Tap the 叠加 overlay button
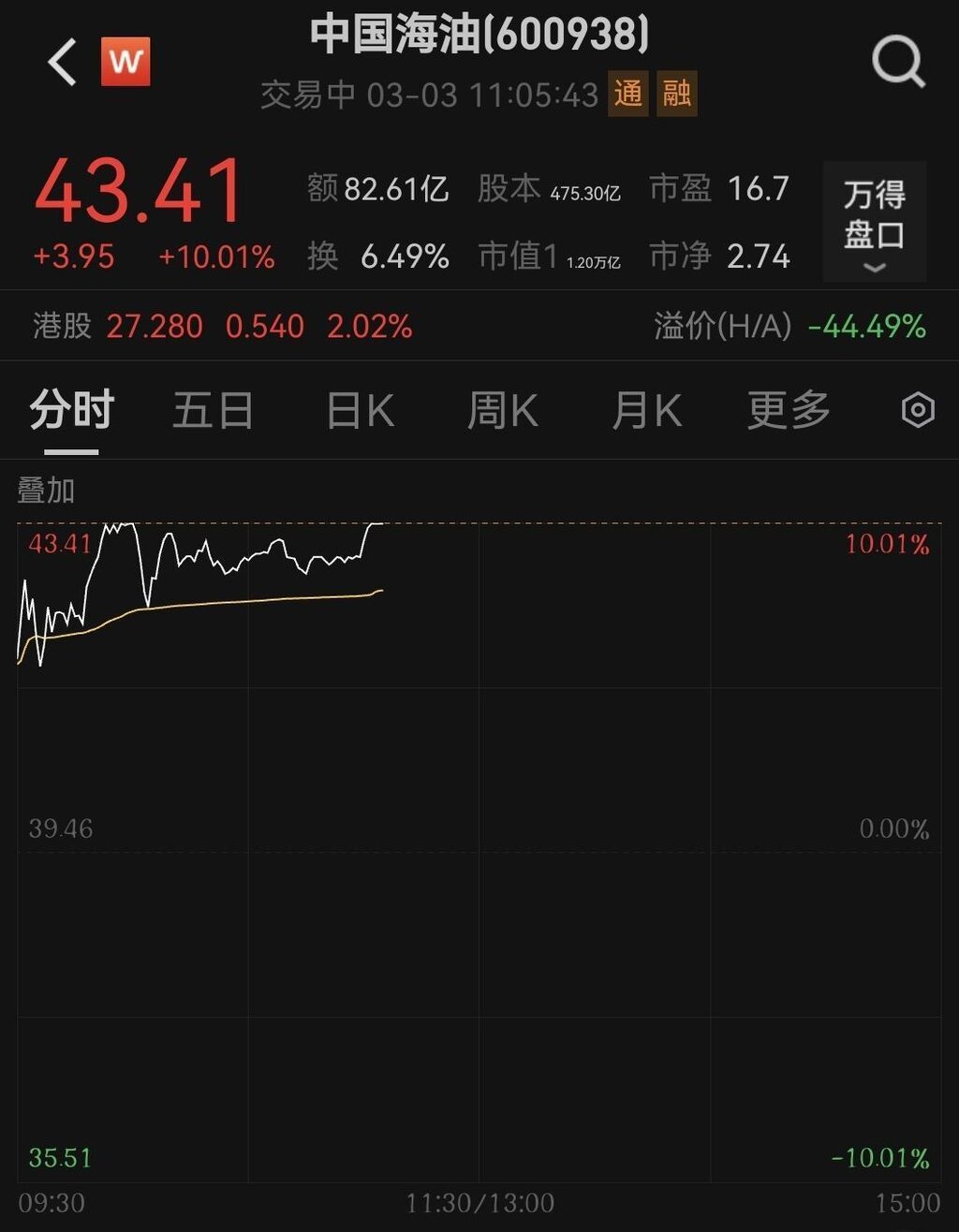 [x=46, y=491]
